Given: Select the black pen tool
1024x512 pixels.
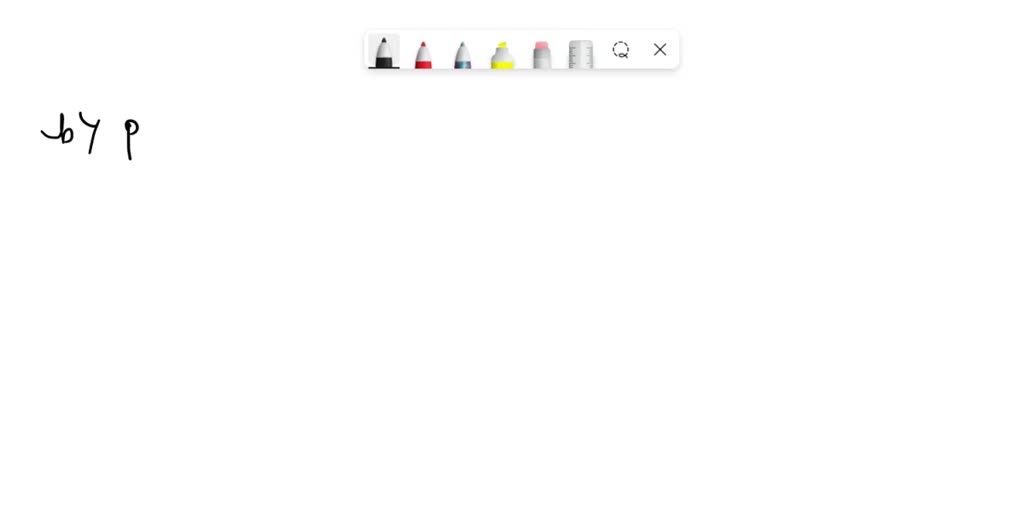Looking at the screenshot, I should coord(384,51).
